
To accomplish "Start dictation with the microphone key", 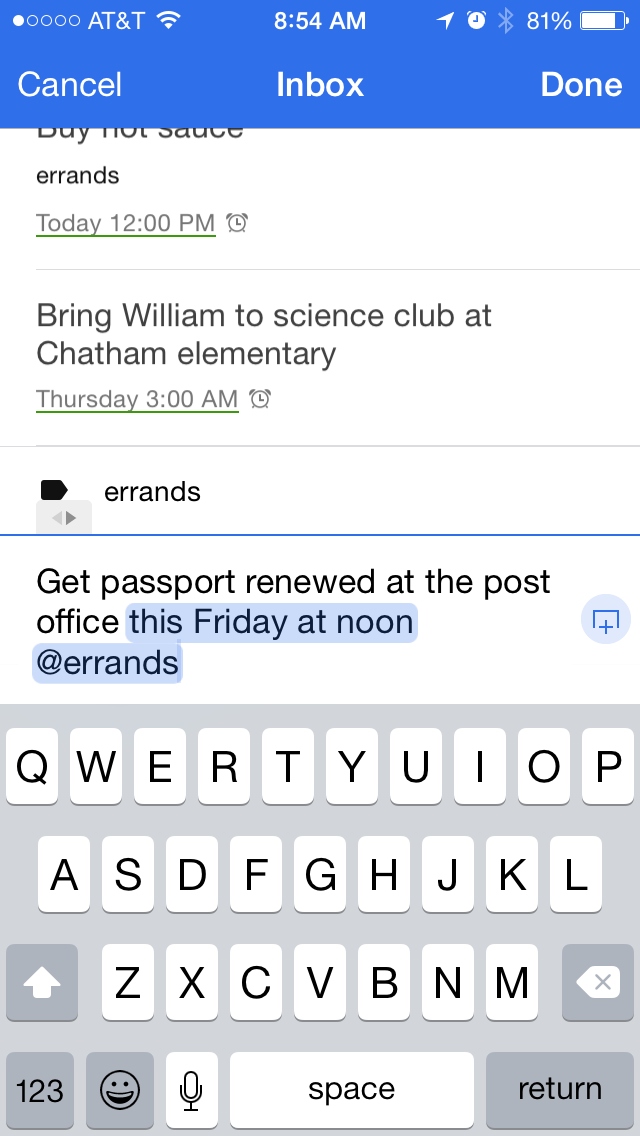I will [x=191, y=1090].
